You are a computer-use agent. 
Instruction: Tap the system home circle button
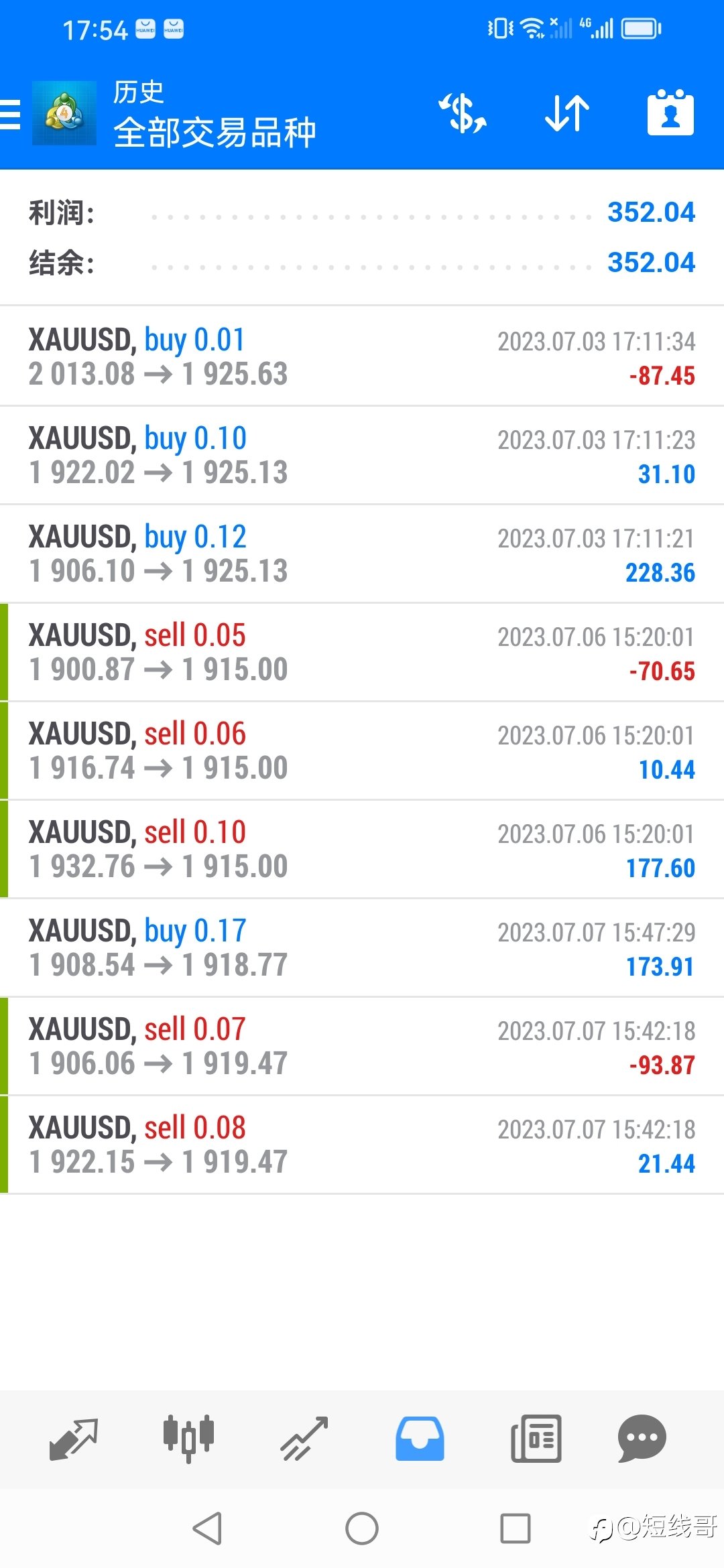pyautogui.click(x=362, y=1528)
